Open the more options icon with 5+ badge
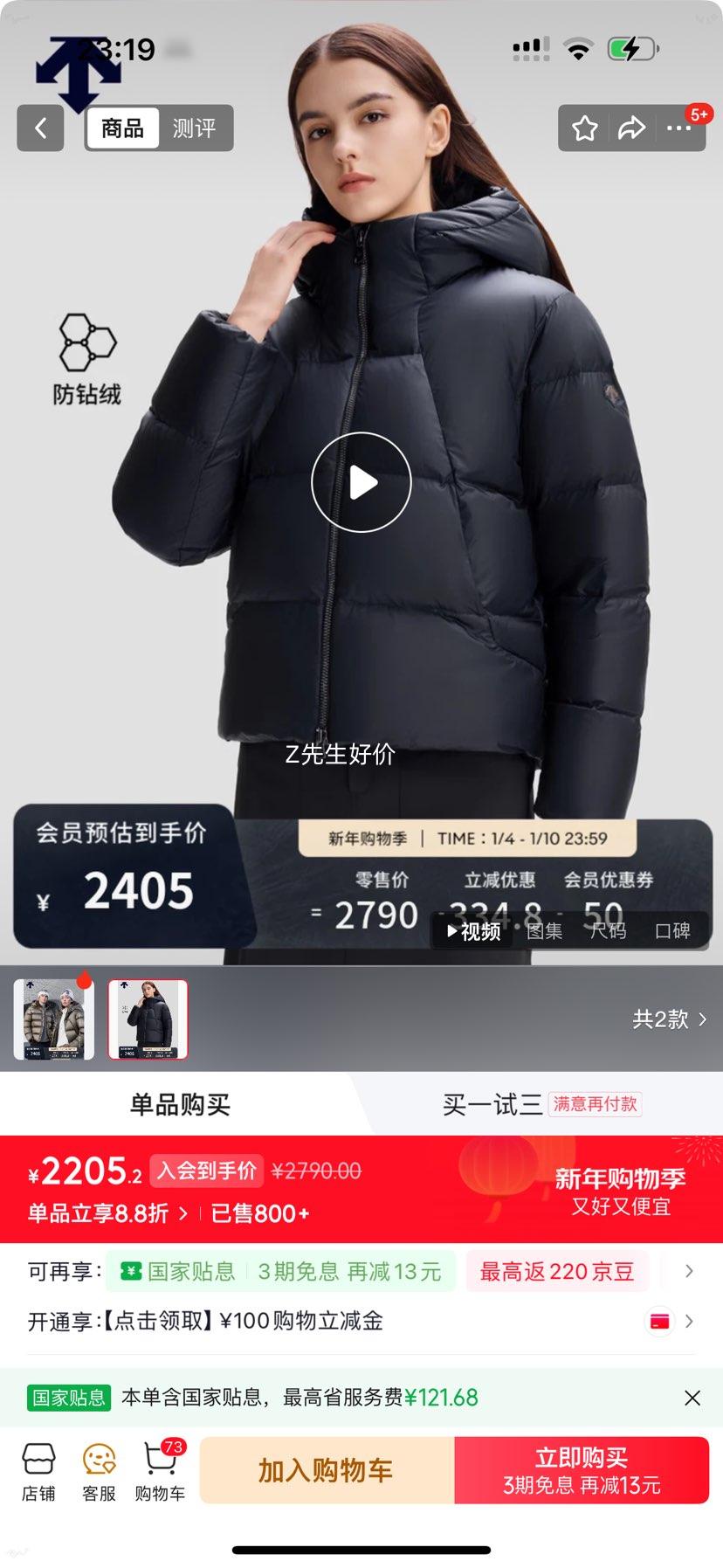 (679, 128)
